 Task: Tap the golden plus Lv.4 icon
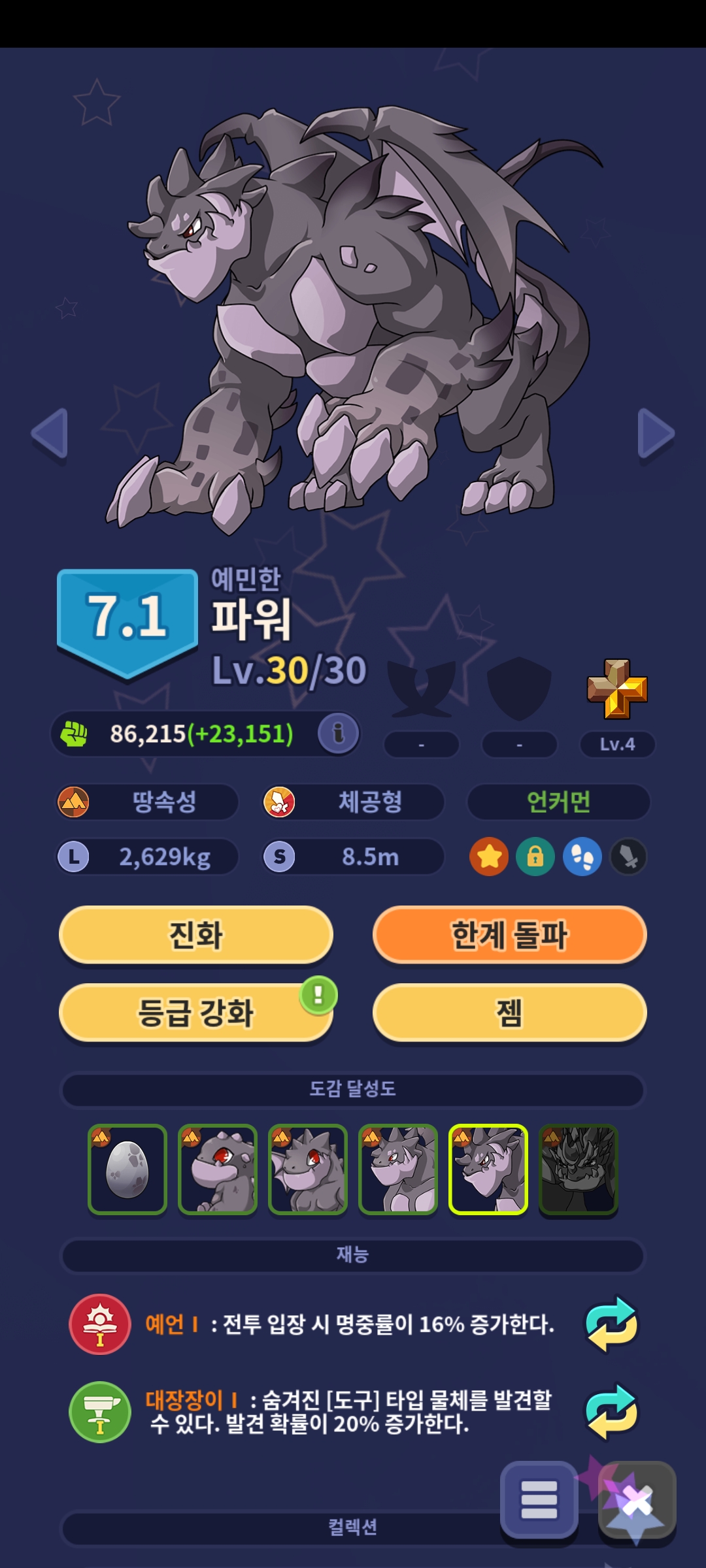point(617,689)
